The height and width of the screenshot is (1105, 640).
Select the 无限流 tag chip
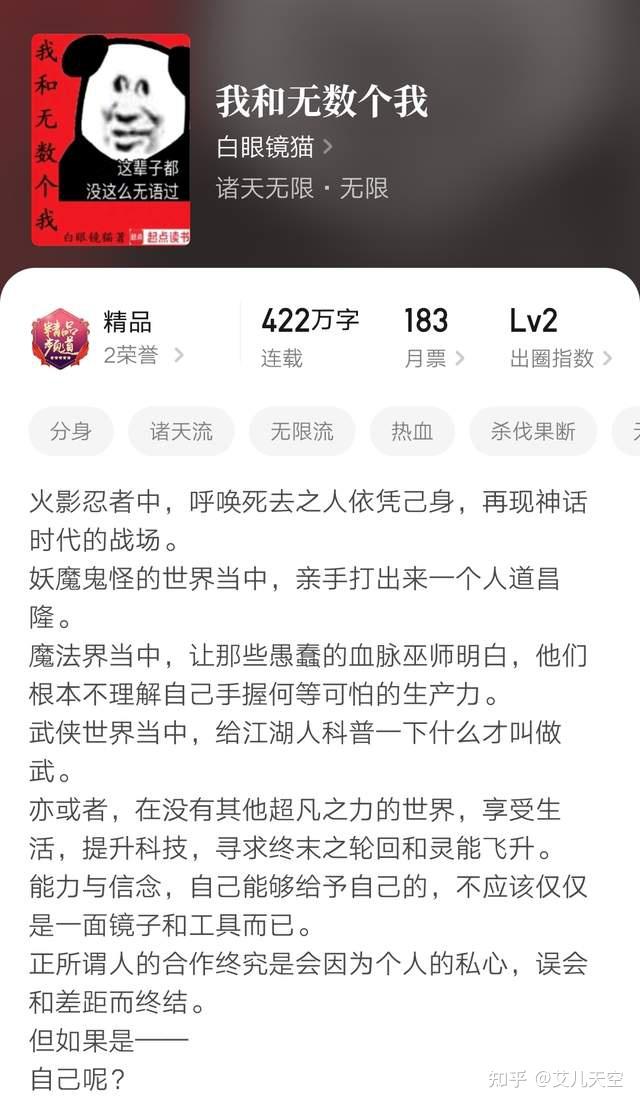(302, 431)
